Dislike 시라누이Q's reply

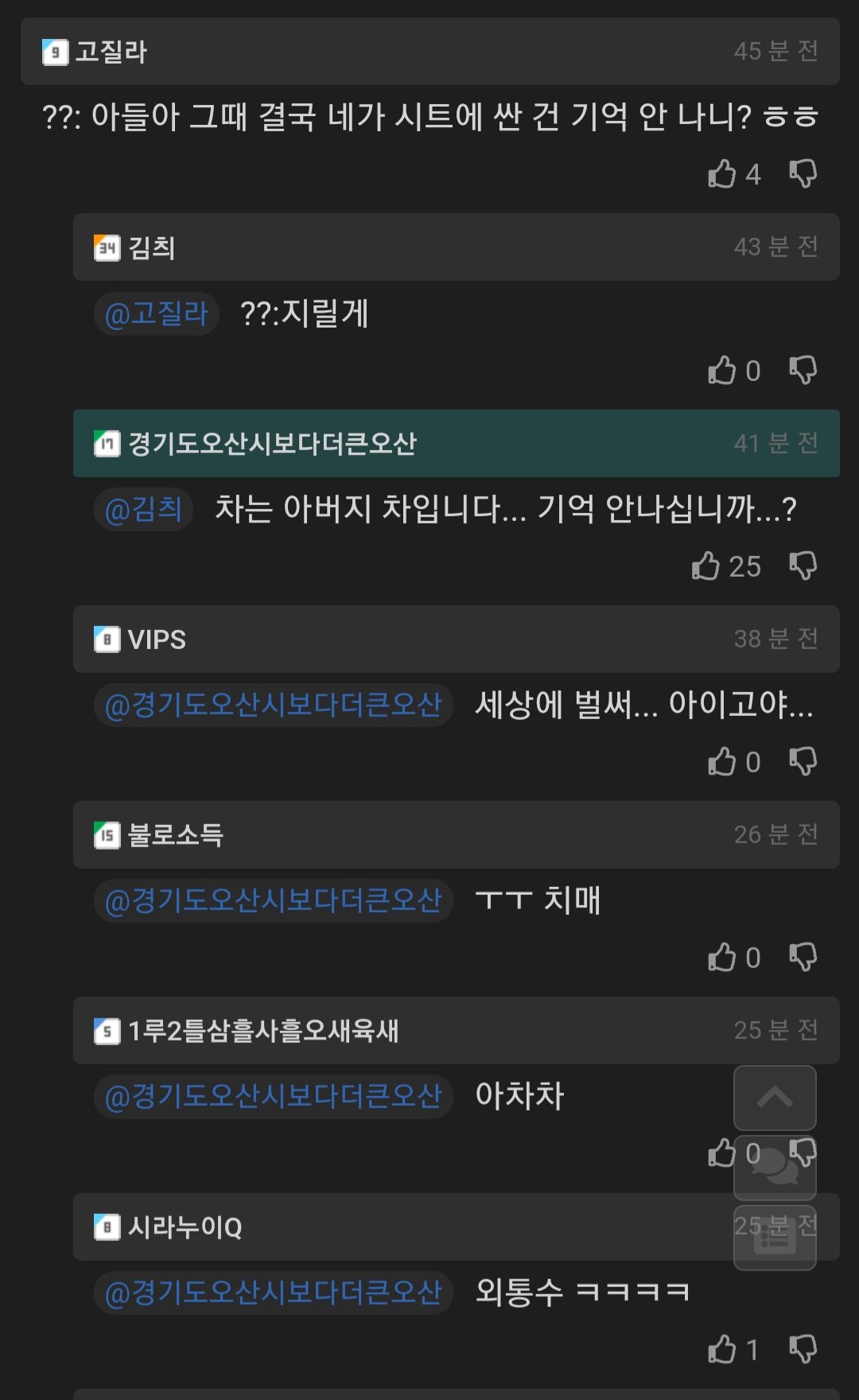click(x=803, y=1349)
